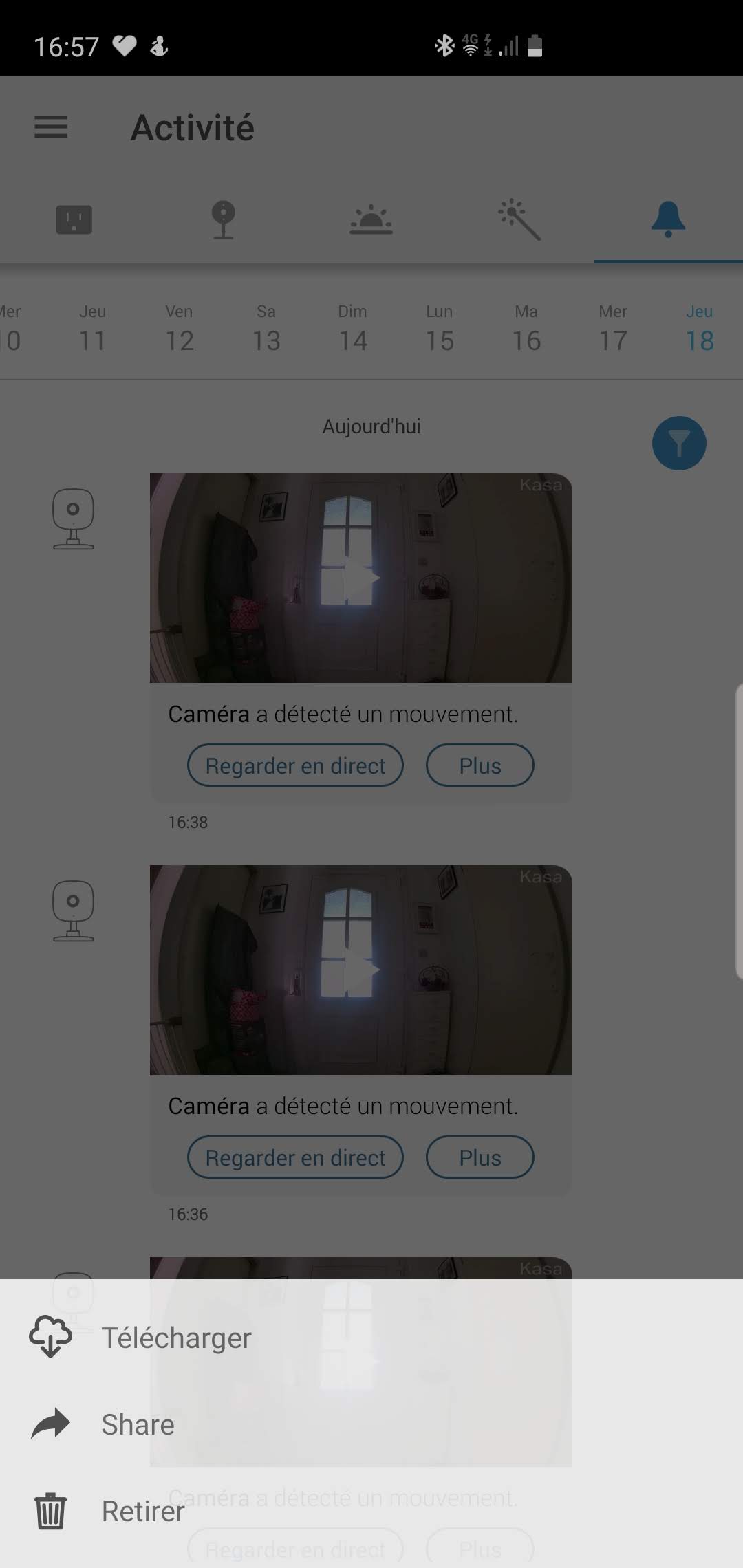This screenshot has height=1568, width=743.
Task: Choose the Share option
Action: coord(138,1424)
